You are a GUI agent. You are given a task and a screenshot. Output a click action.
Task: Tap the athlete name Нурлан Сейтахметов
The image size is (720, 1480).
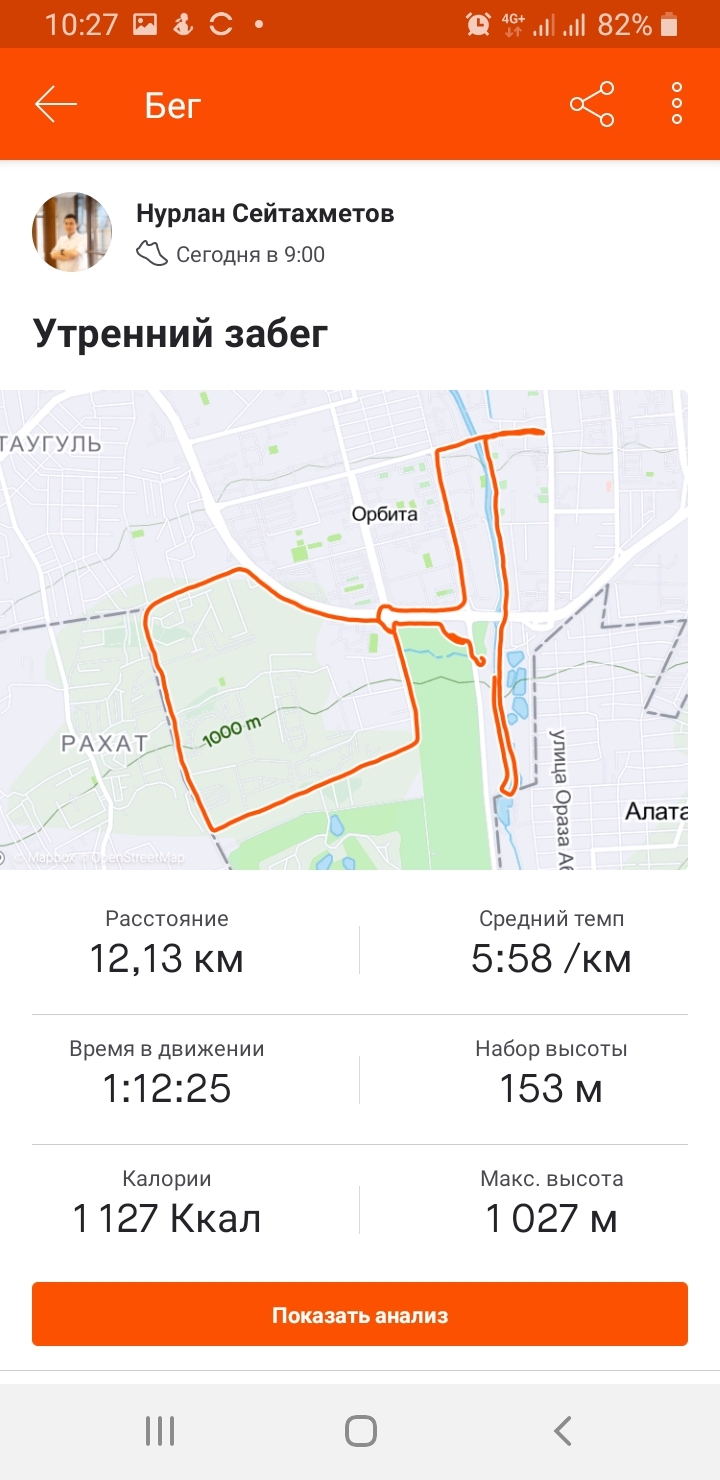265,213
